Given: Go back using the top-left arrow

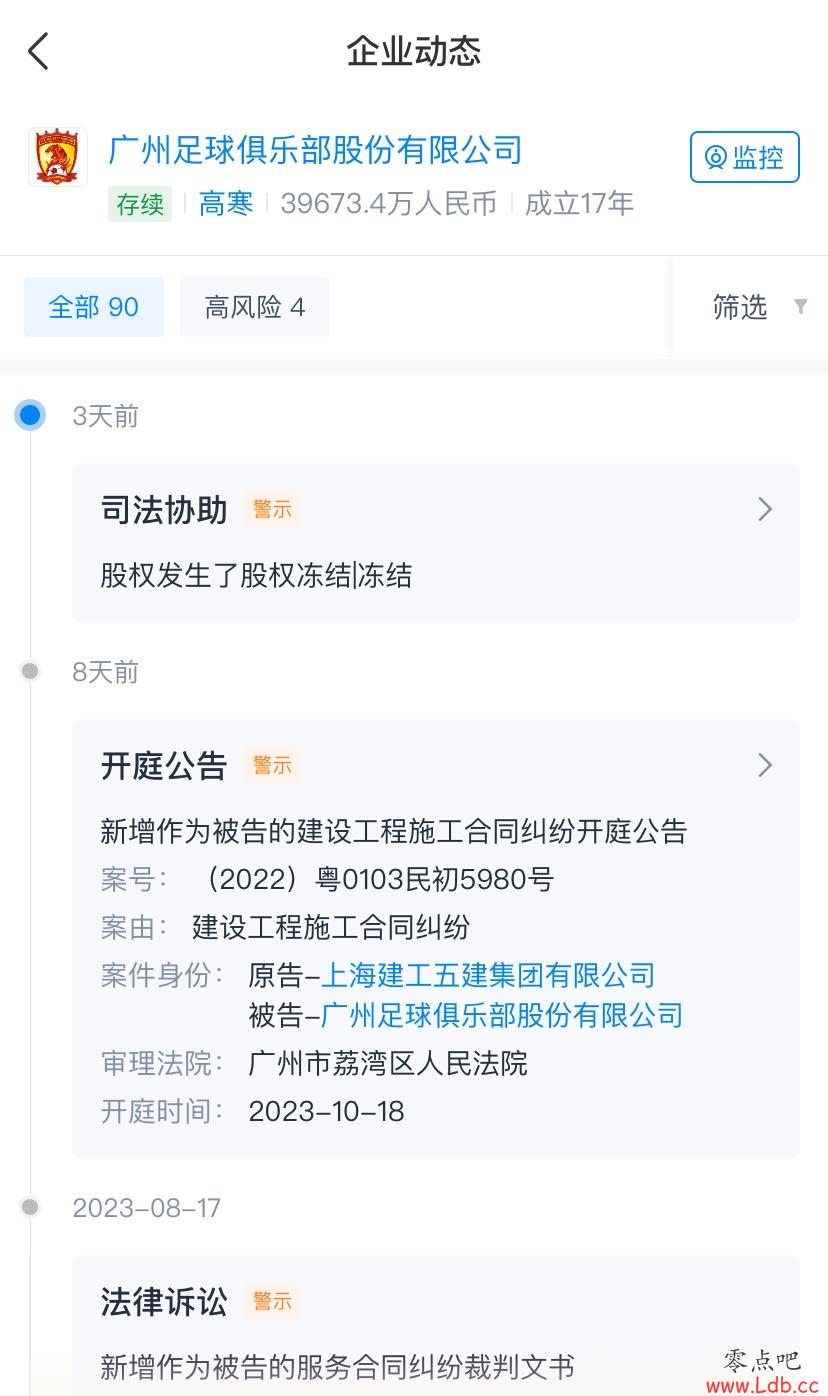Looking at the screenshot, I should pos(38,51).
